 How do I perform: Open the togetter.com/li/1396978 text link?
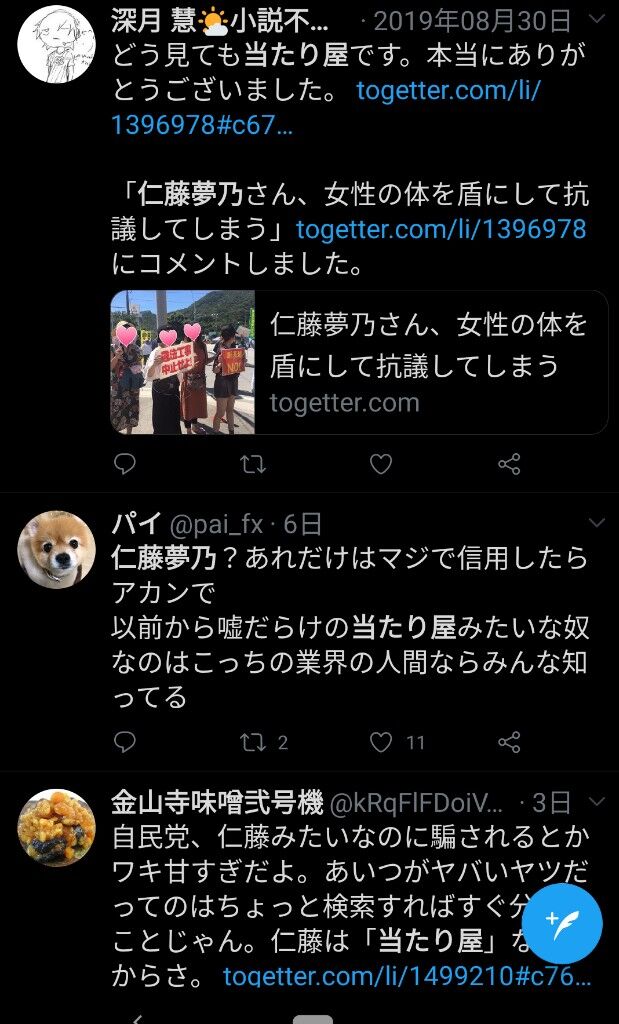click(x=441, y=229)
